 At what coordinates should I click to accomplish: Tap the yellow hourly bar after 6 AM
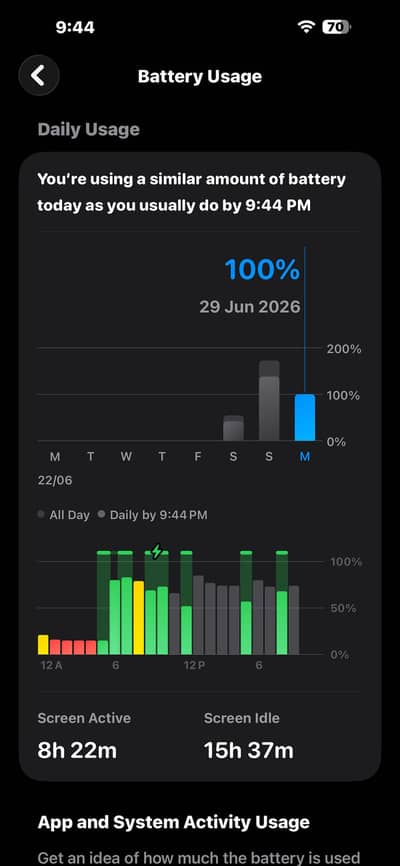pos(139,617)
